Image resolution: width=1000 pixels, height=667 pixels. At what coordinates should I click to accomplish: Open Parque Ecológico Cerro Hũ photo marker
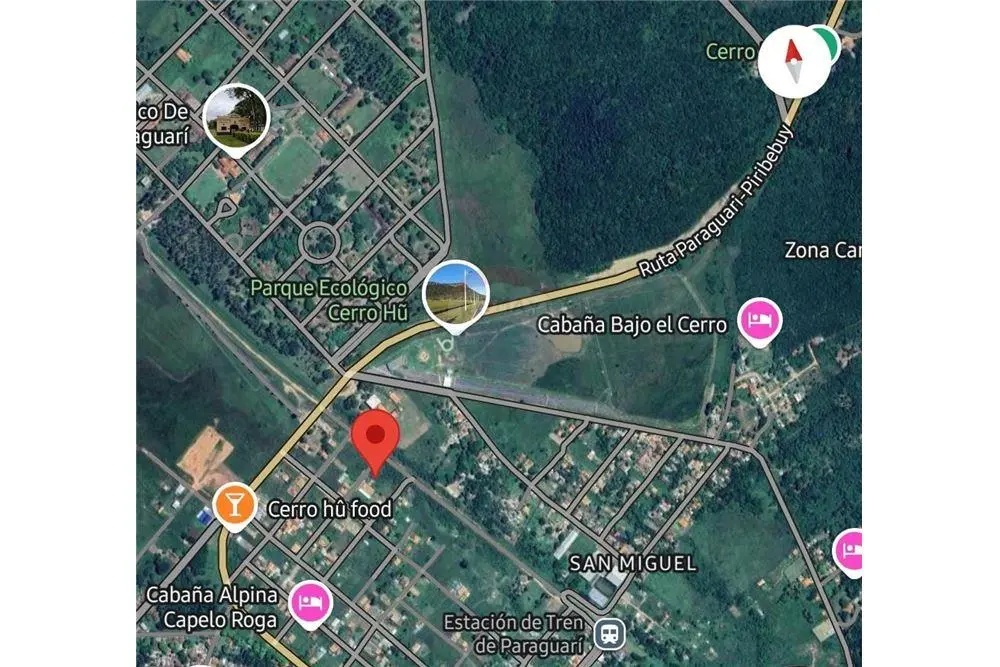point(456,295)
